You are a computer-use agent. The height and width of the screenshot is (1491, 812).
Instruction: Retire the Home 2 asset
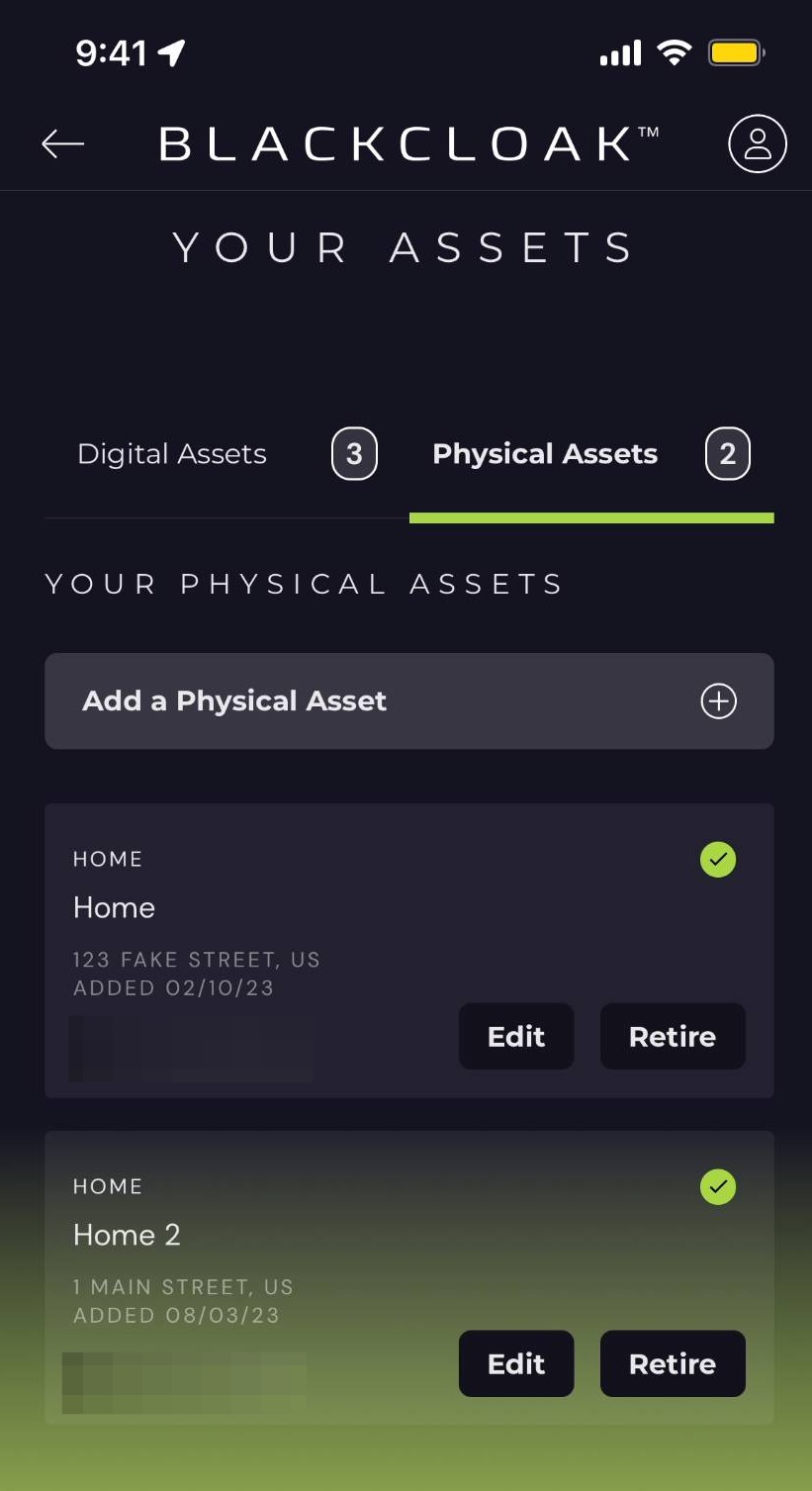pos(672,1363)
